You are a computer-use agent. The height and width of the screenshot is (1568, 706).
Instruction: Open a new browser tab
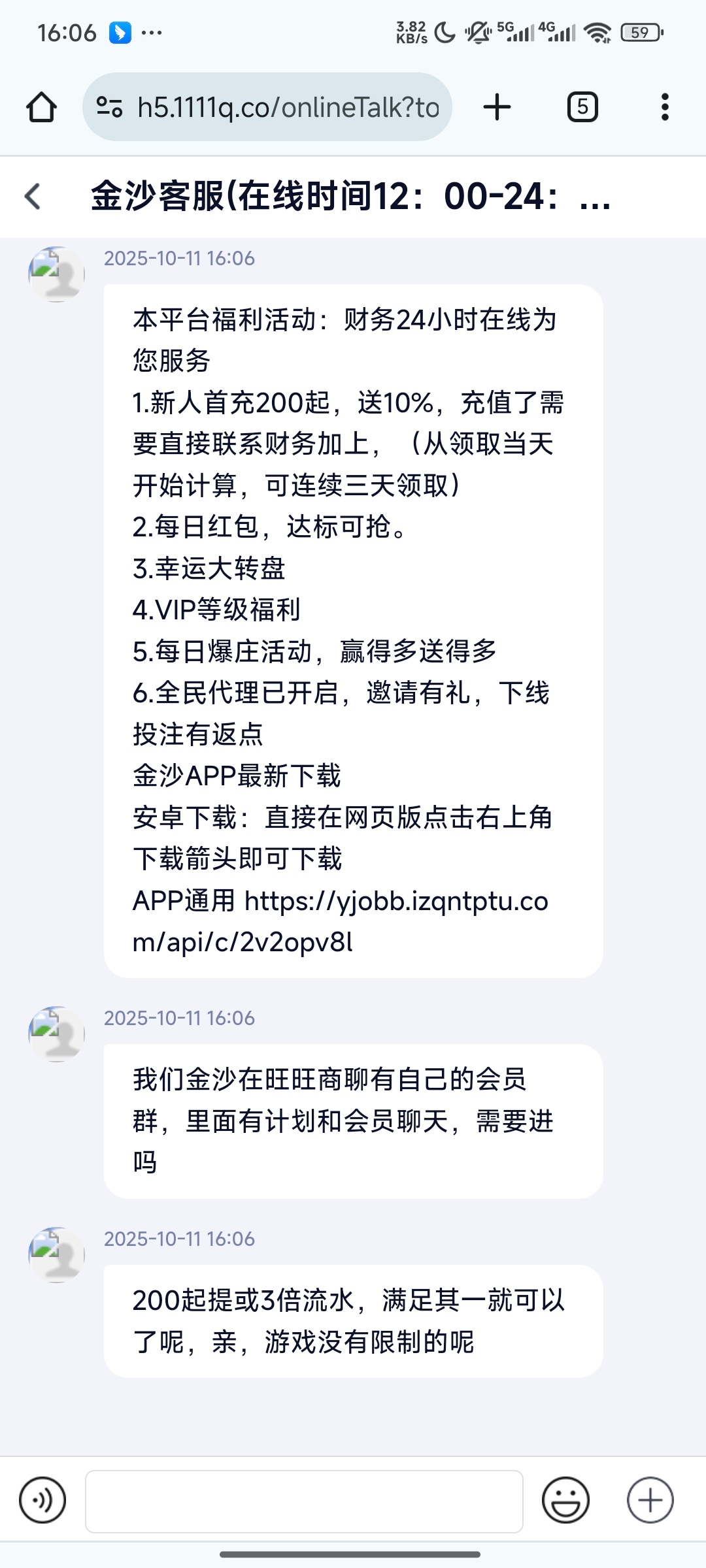pyautogui.click(x=497, y=107)
